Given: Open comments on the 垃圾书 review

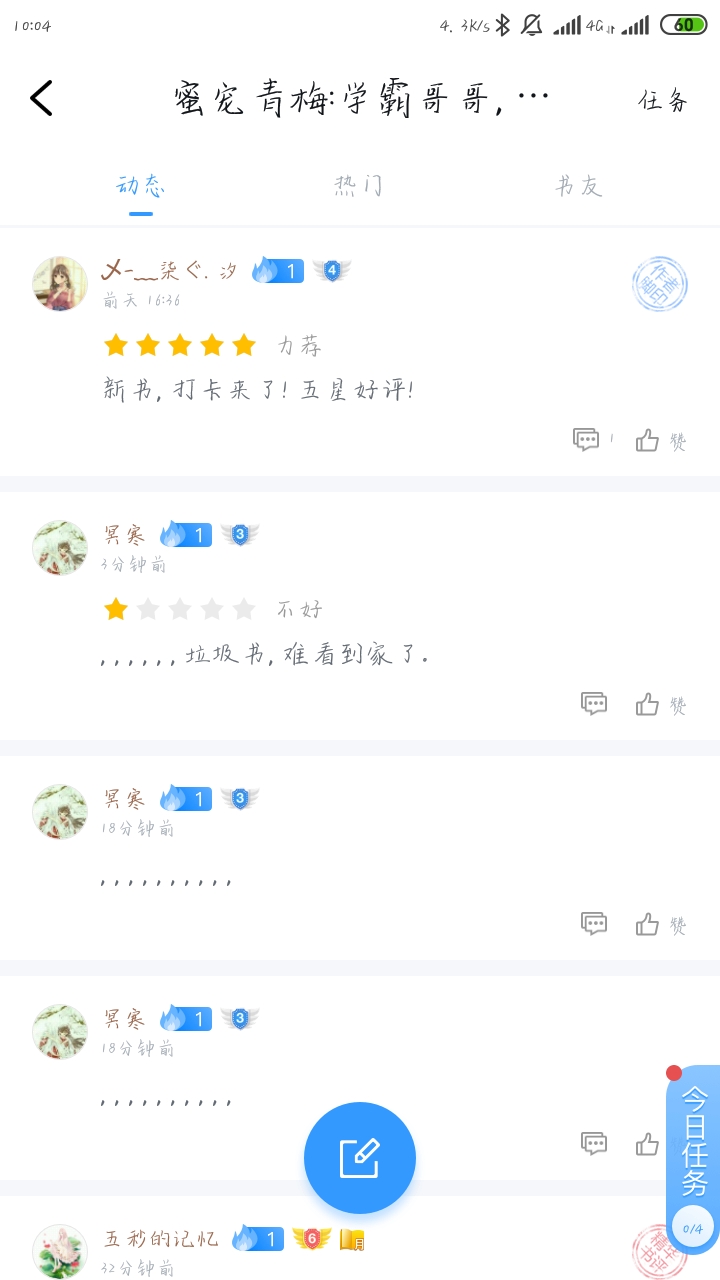Looking at the screenshot, I should tap(594, 704).
